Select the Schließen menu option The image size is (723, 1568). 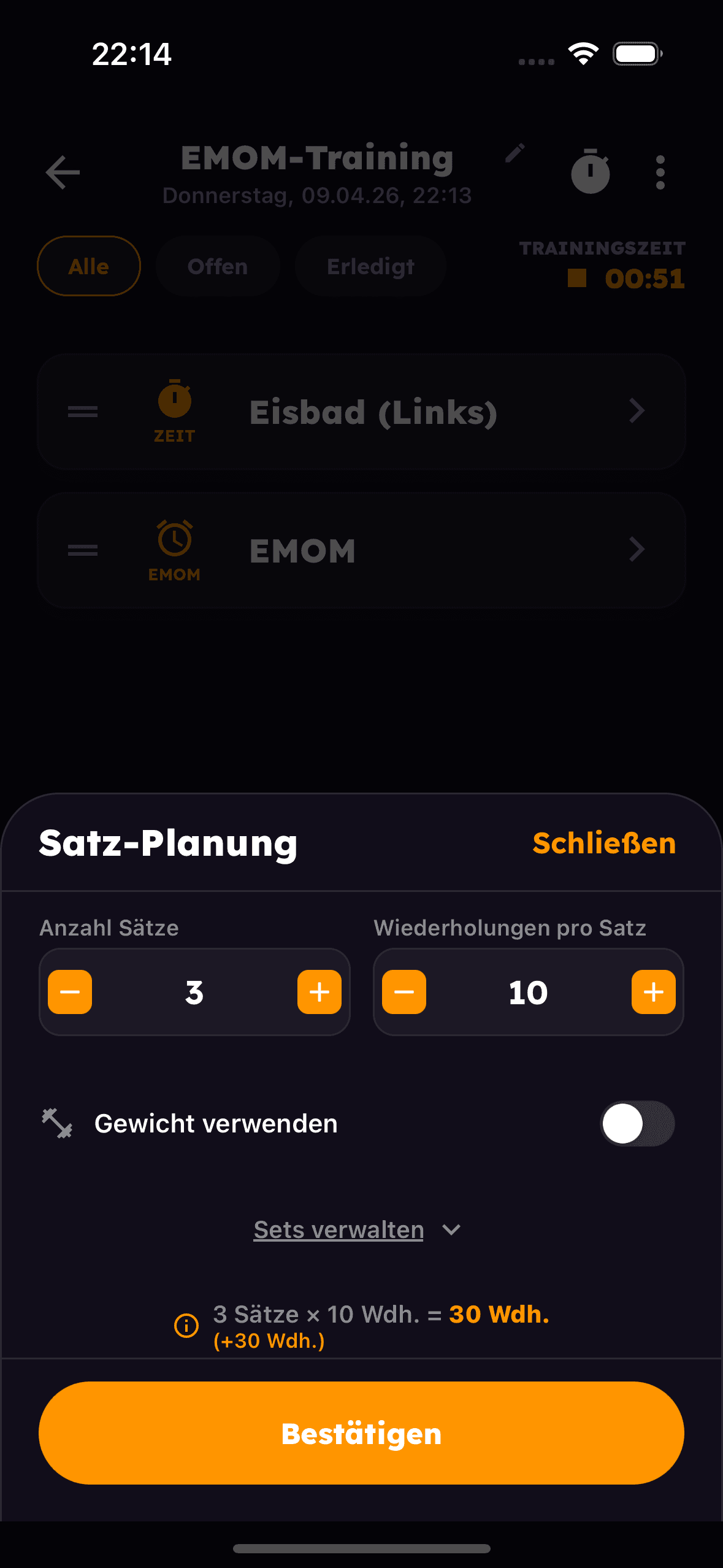[x=603, y=843]
